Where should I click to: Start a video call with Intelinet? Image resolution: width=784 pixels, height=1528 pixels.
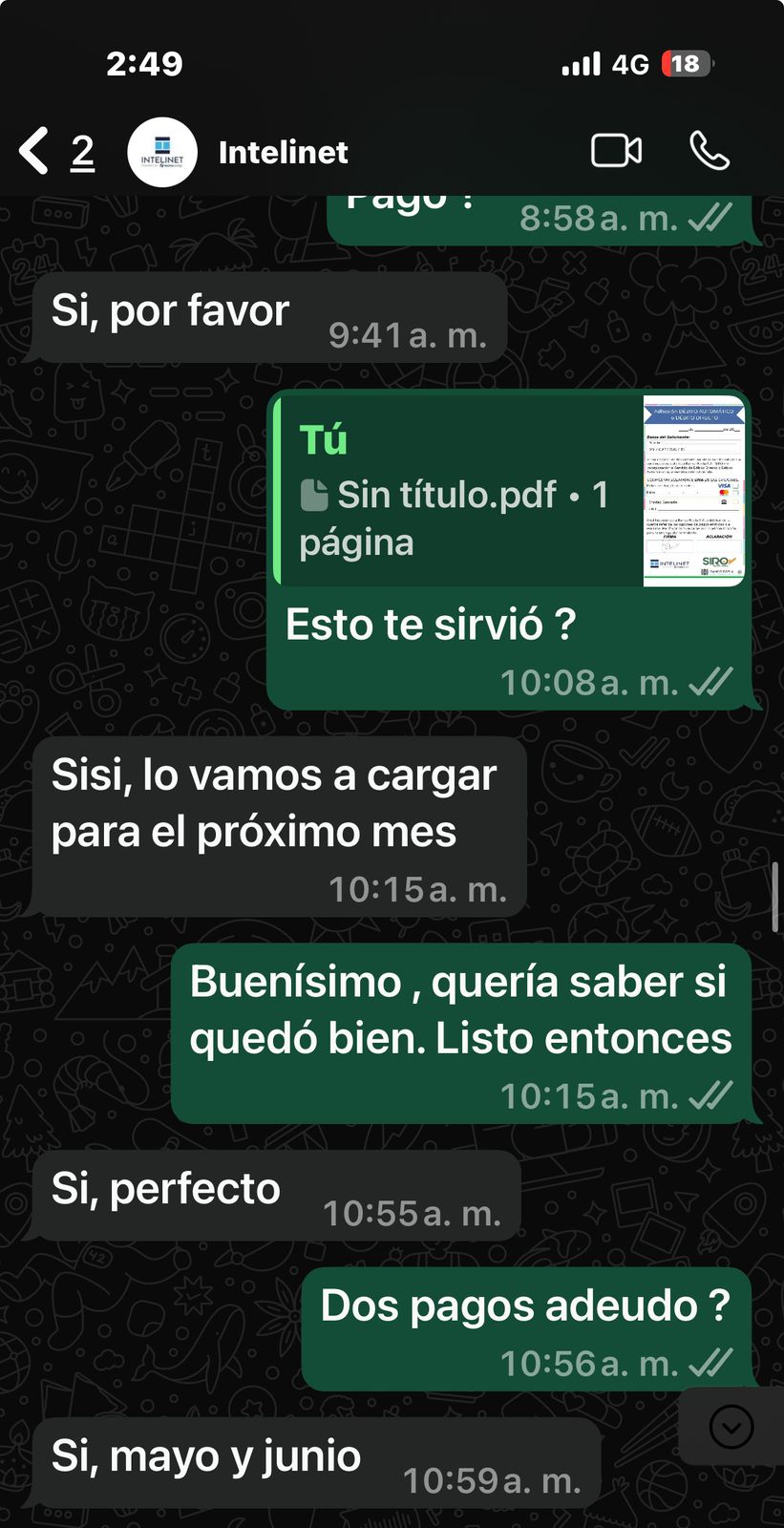(616, 152)
